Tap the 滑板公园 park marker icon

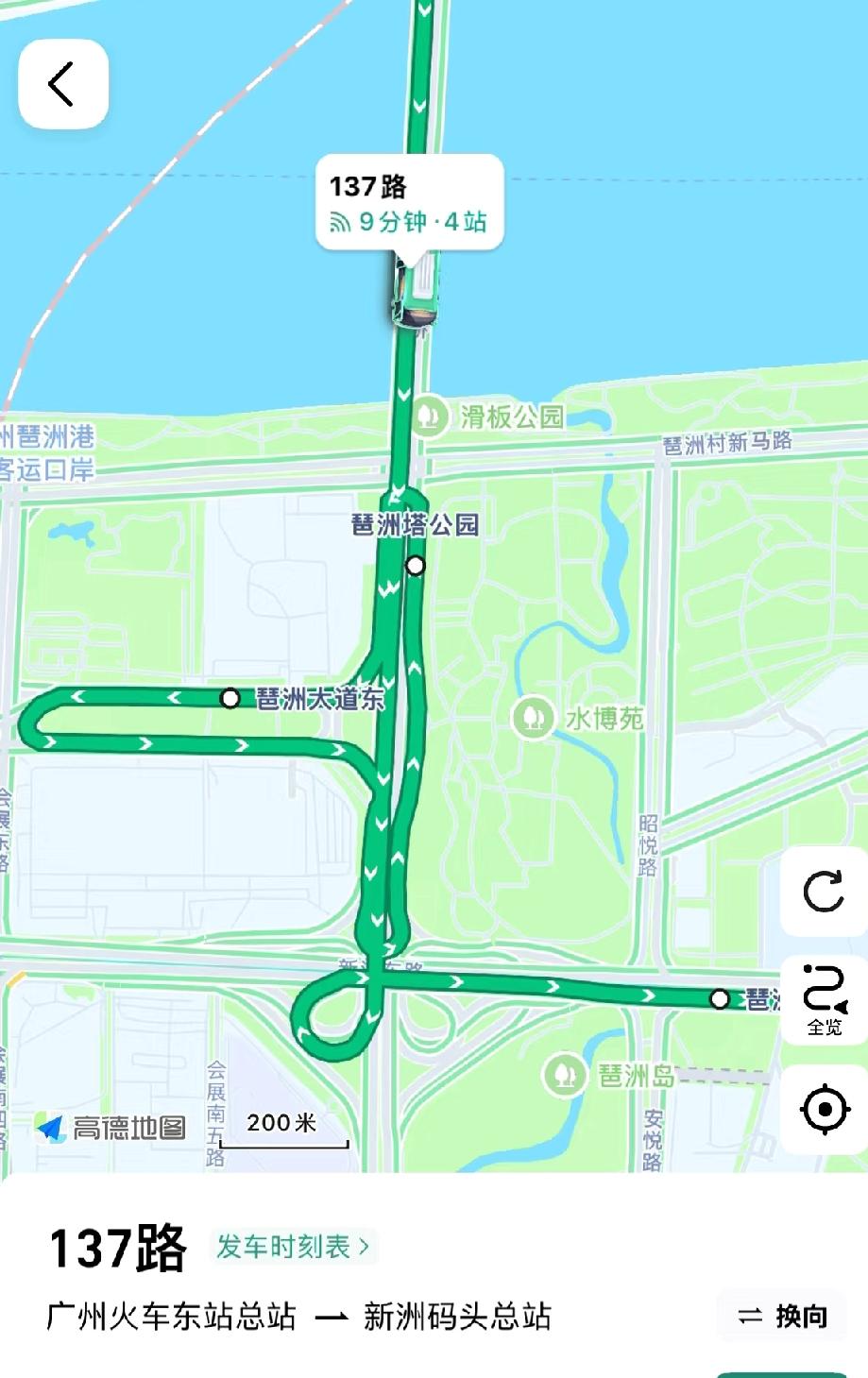coord(431,416)
